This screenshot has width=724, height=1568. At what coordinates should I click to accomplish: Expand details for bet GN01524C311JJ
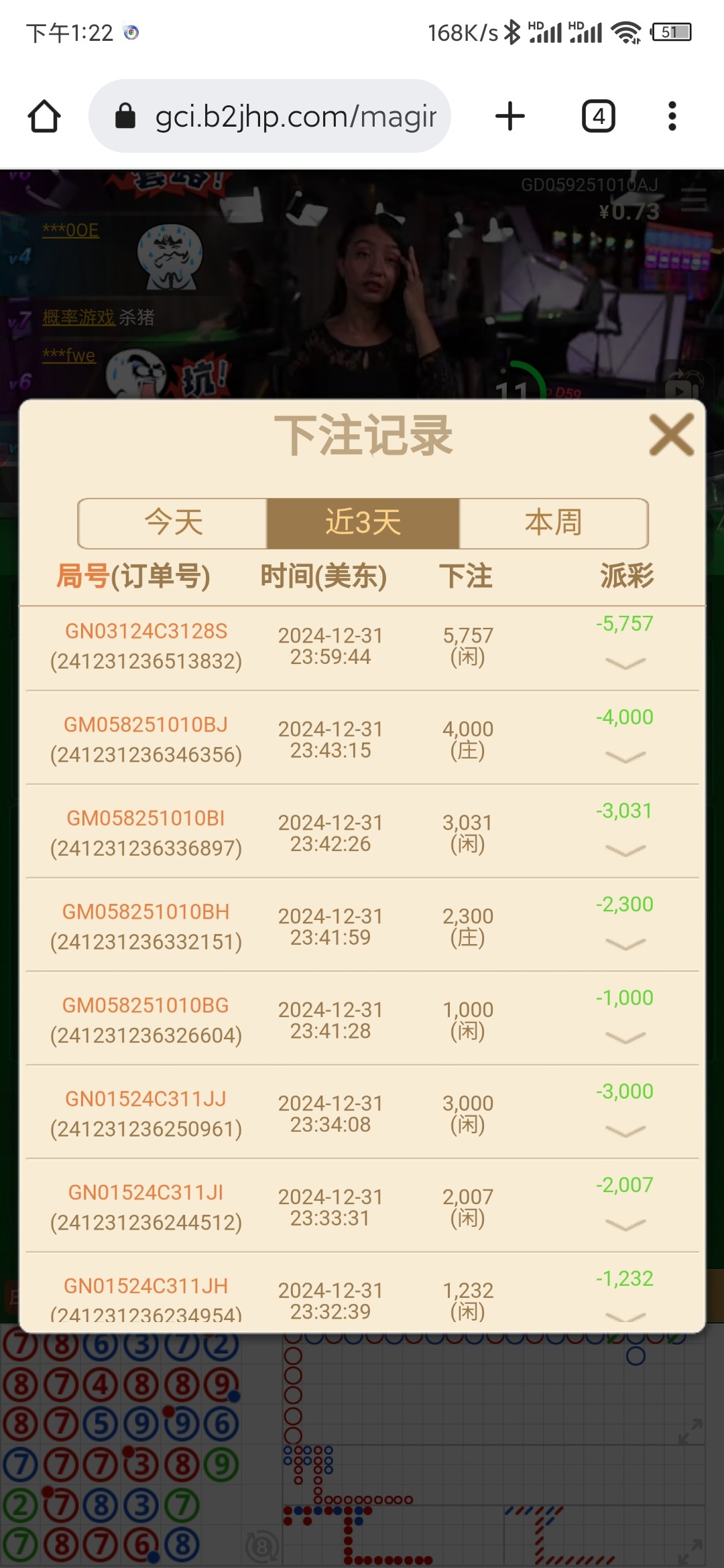[625, 1131]
